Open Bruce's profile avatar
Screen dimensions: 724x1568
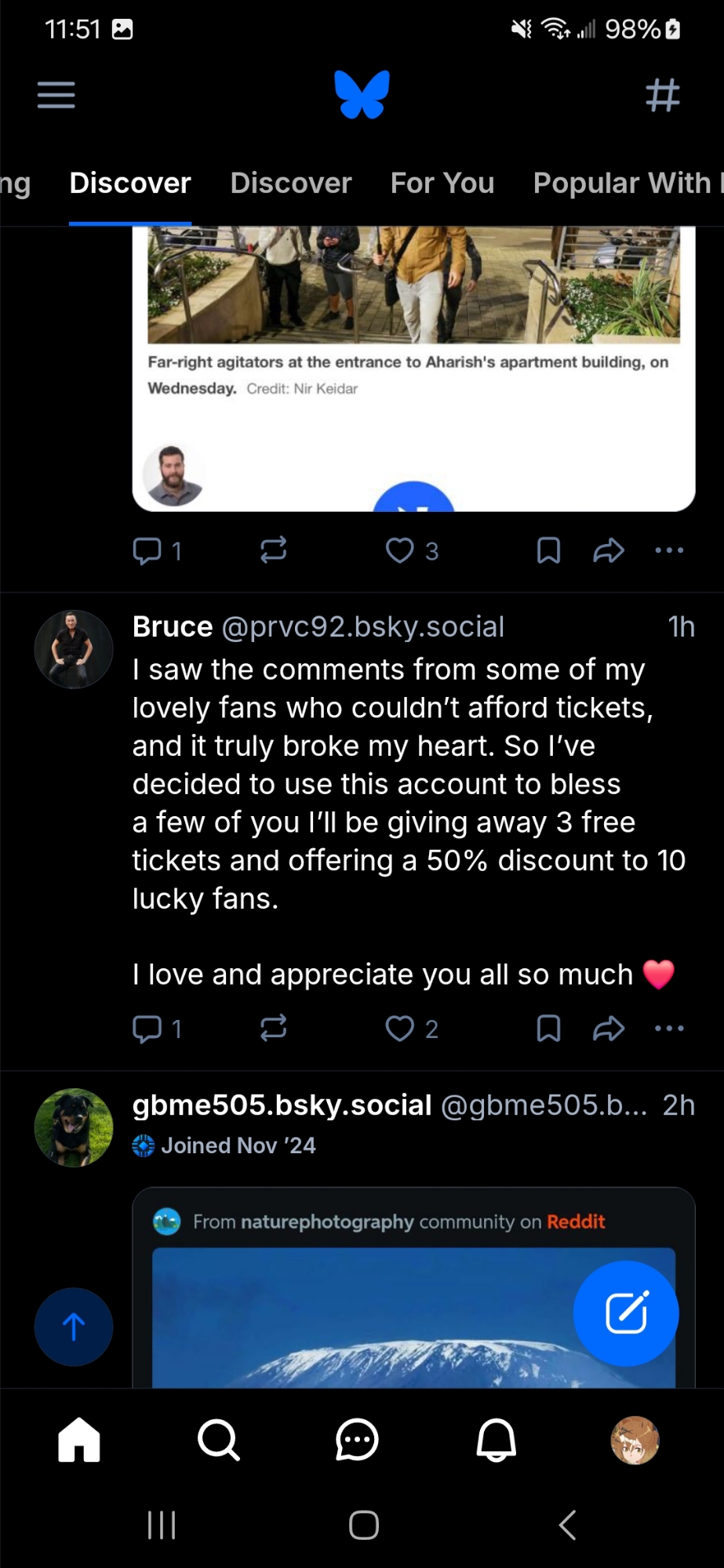[74, 650]
